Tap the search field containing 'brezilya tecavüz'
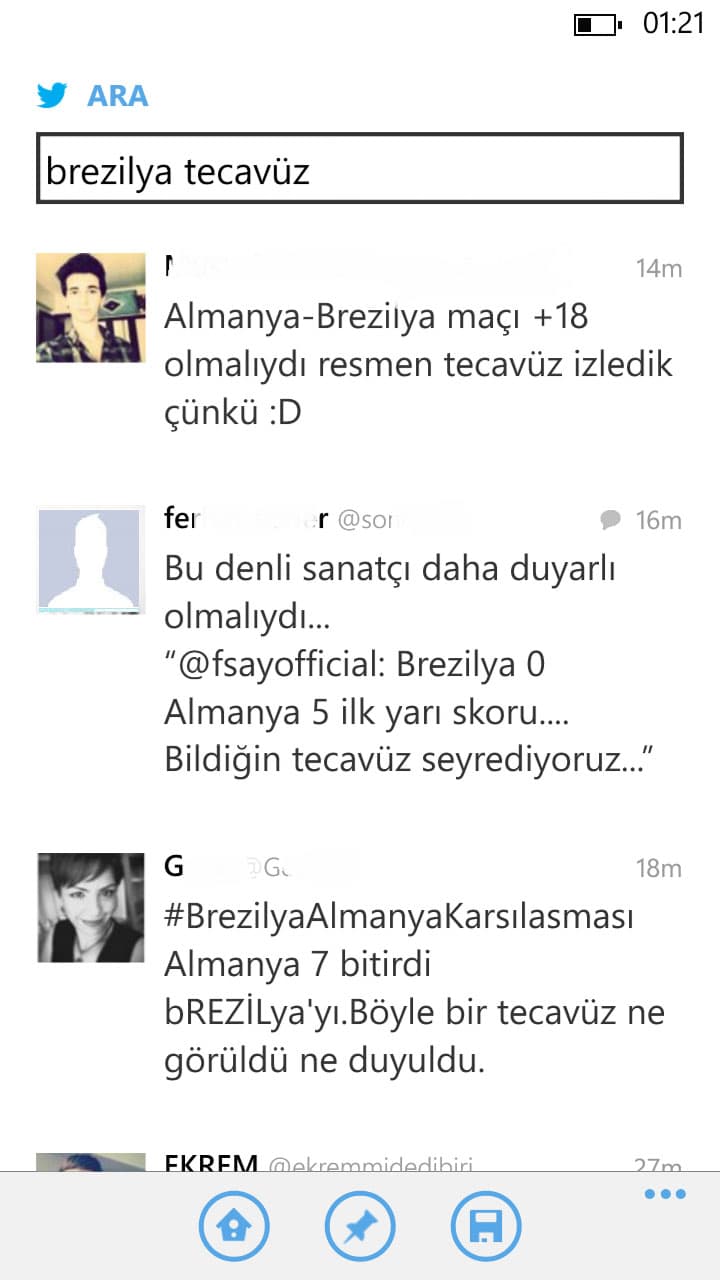This screenshot has width=720, height=1280. [359, 171]
